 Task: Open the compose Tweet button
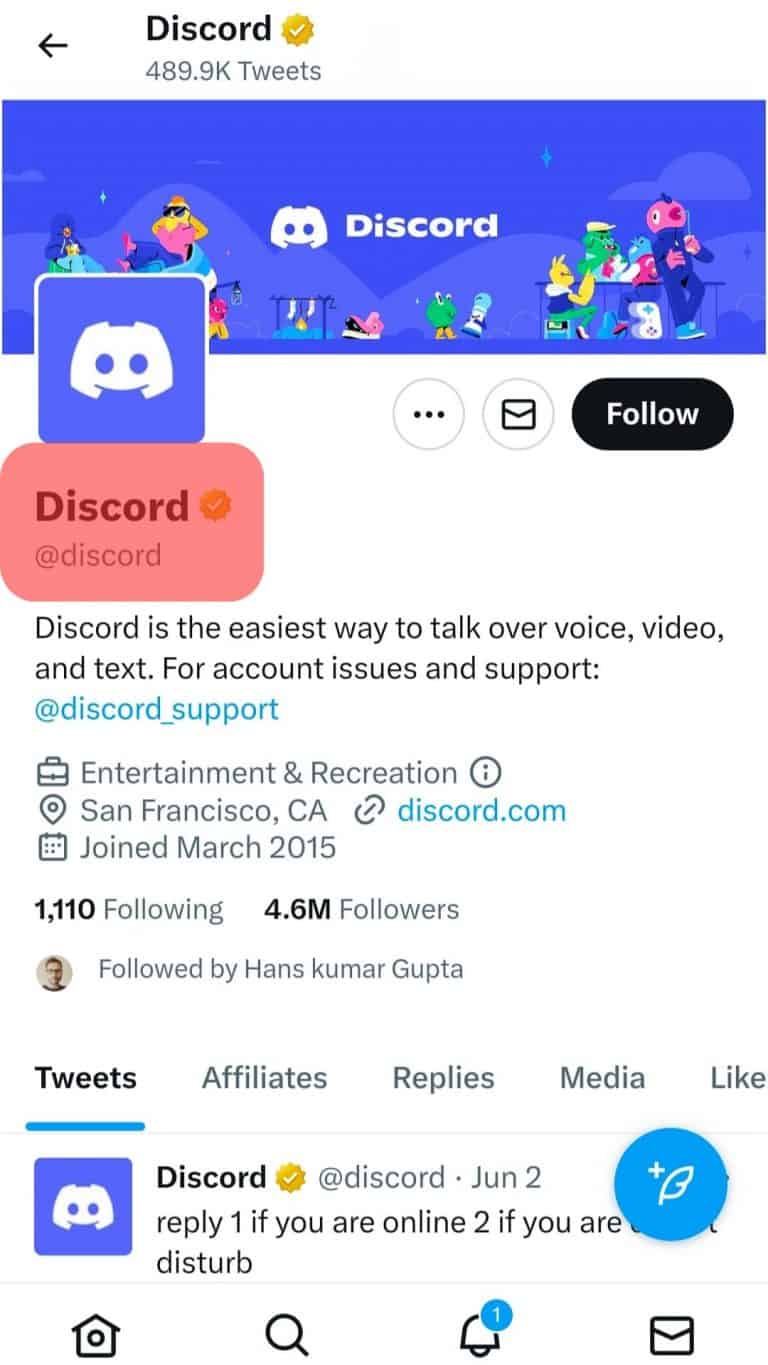point(670,1184)
